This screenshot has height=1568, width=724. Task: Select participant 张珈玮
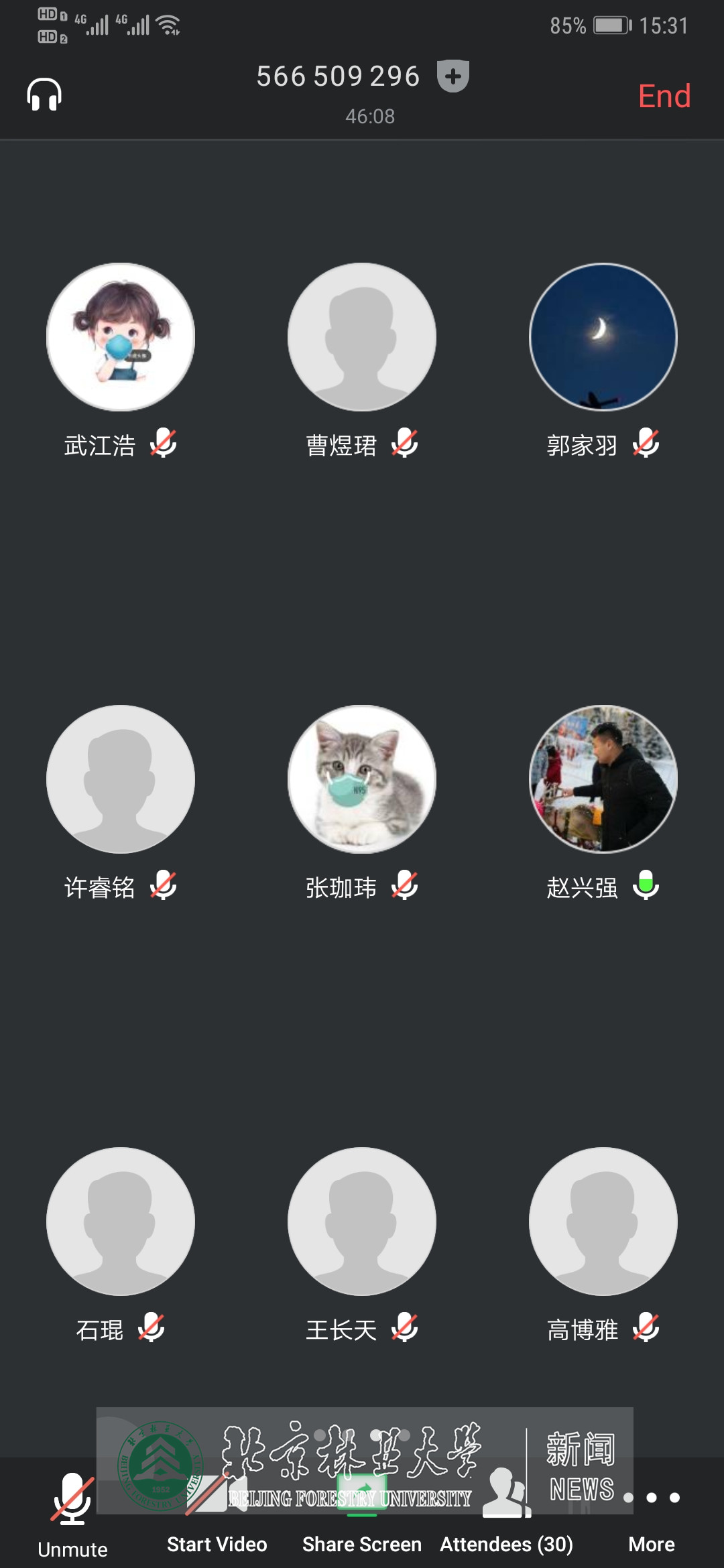pyautogui.click(x=362, y=779)
